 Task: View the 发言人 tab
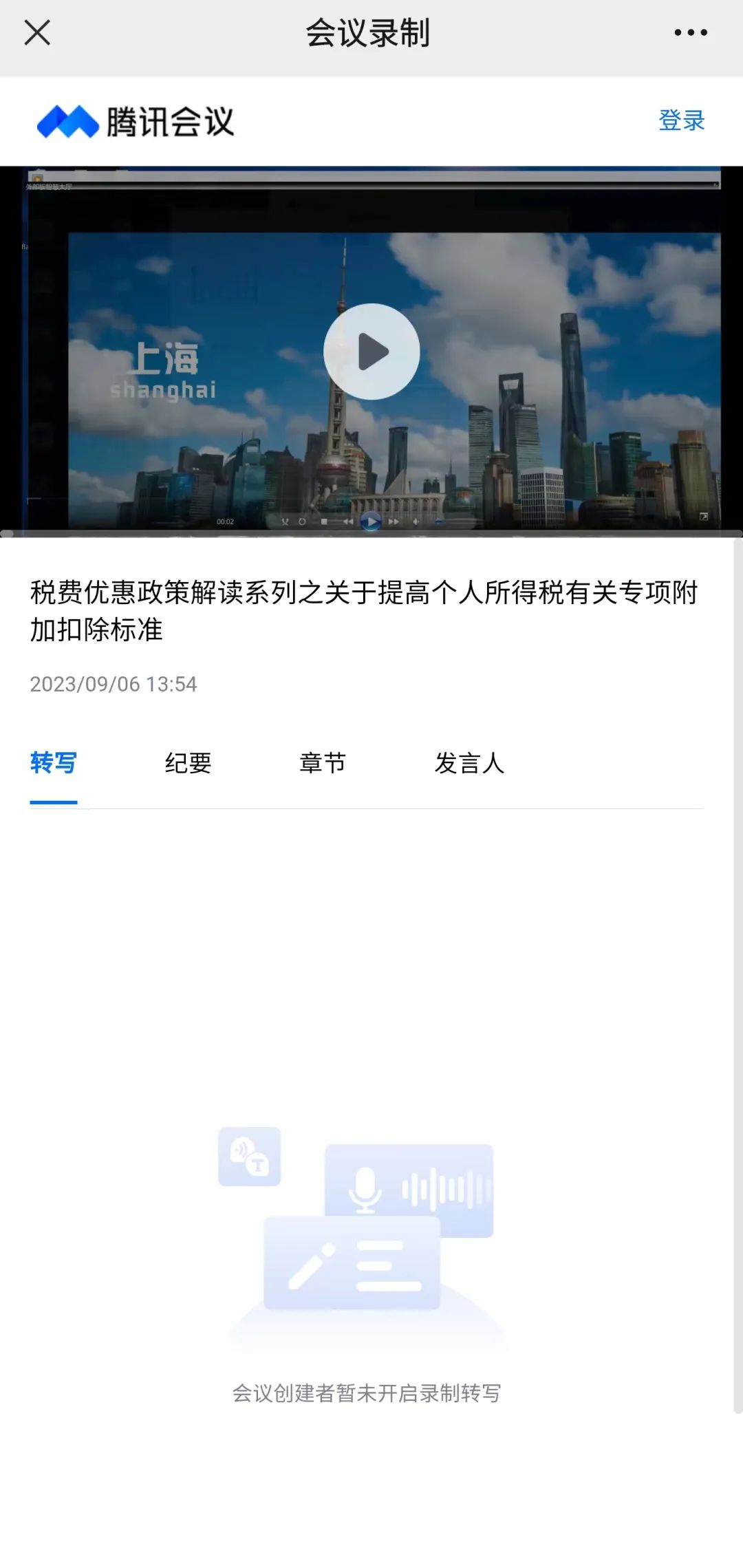[469, 763]
